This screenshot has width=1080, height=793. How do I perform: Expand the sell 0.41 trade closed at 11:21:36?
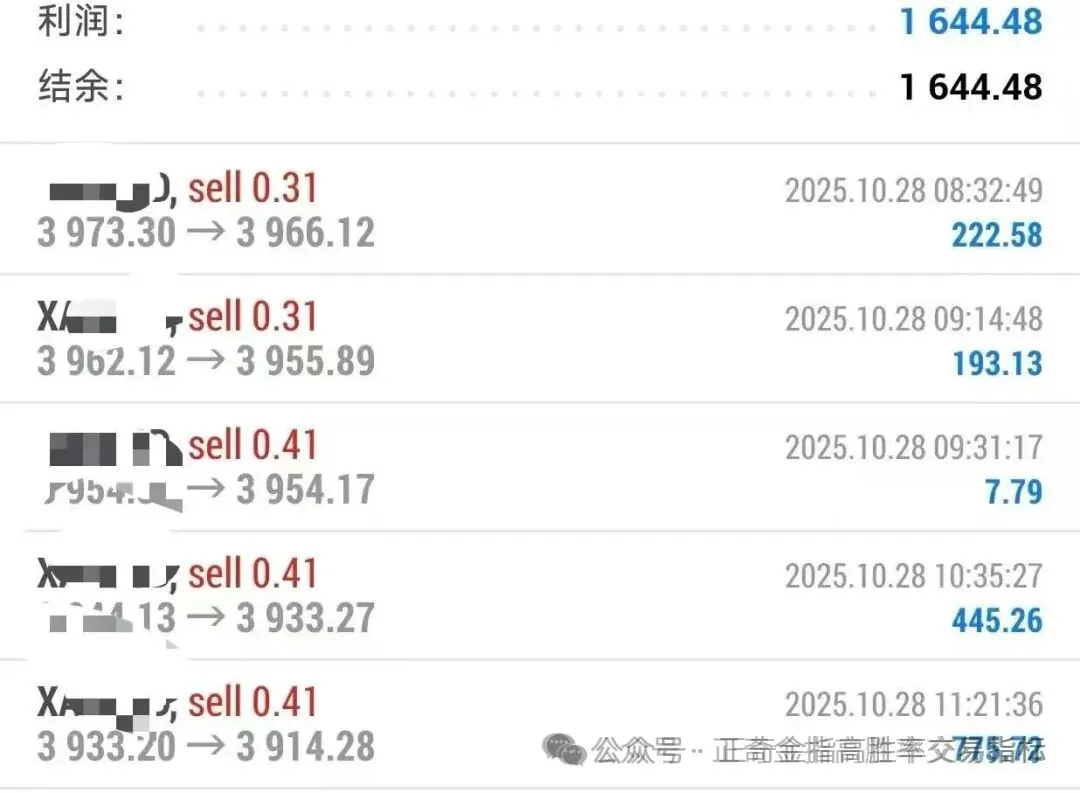tap(540, 724)
